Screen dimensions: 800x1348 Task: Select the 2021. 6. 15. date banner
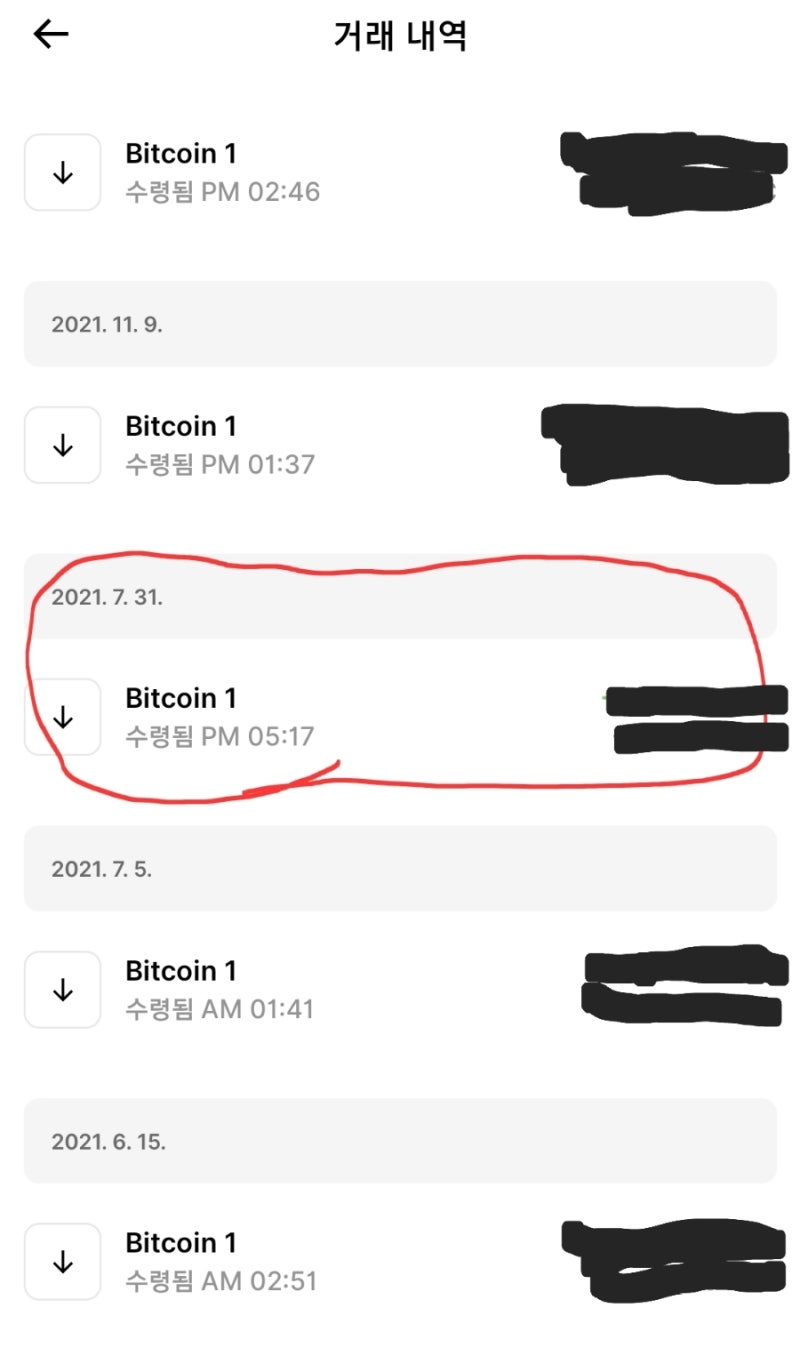coord(400,1141)
